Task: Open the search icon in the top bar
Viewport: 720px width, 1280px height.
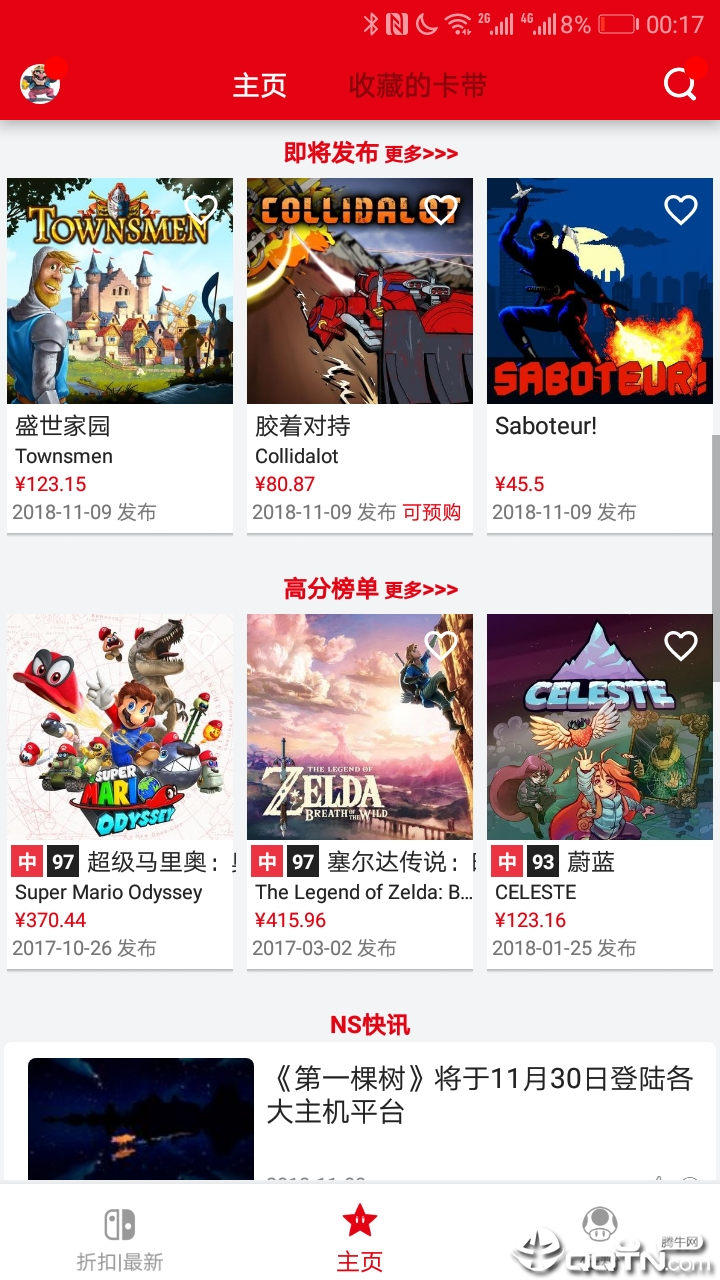Action: 679,85
